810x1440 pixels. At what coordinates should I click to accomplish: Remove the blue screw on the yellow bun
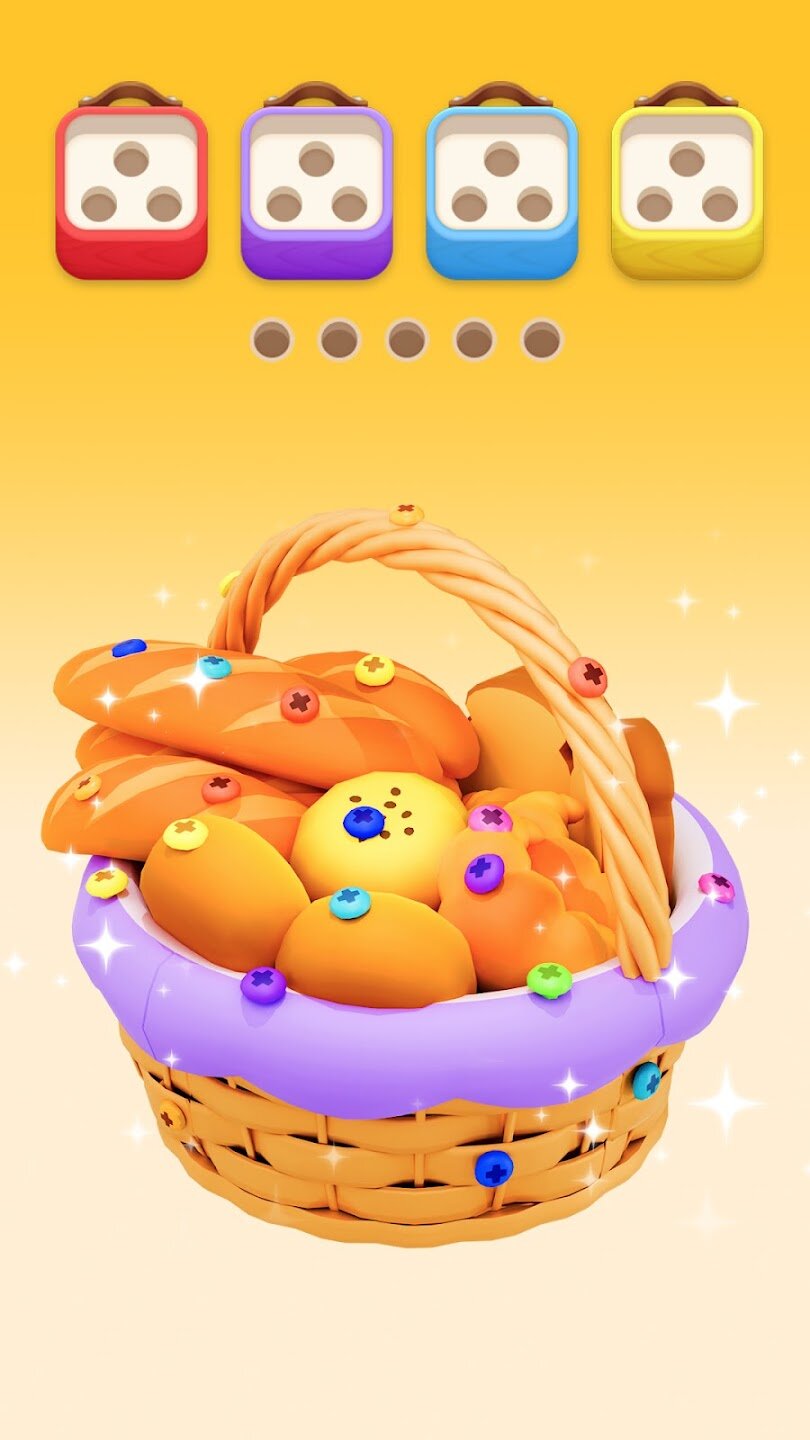364,823
